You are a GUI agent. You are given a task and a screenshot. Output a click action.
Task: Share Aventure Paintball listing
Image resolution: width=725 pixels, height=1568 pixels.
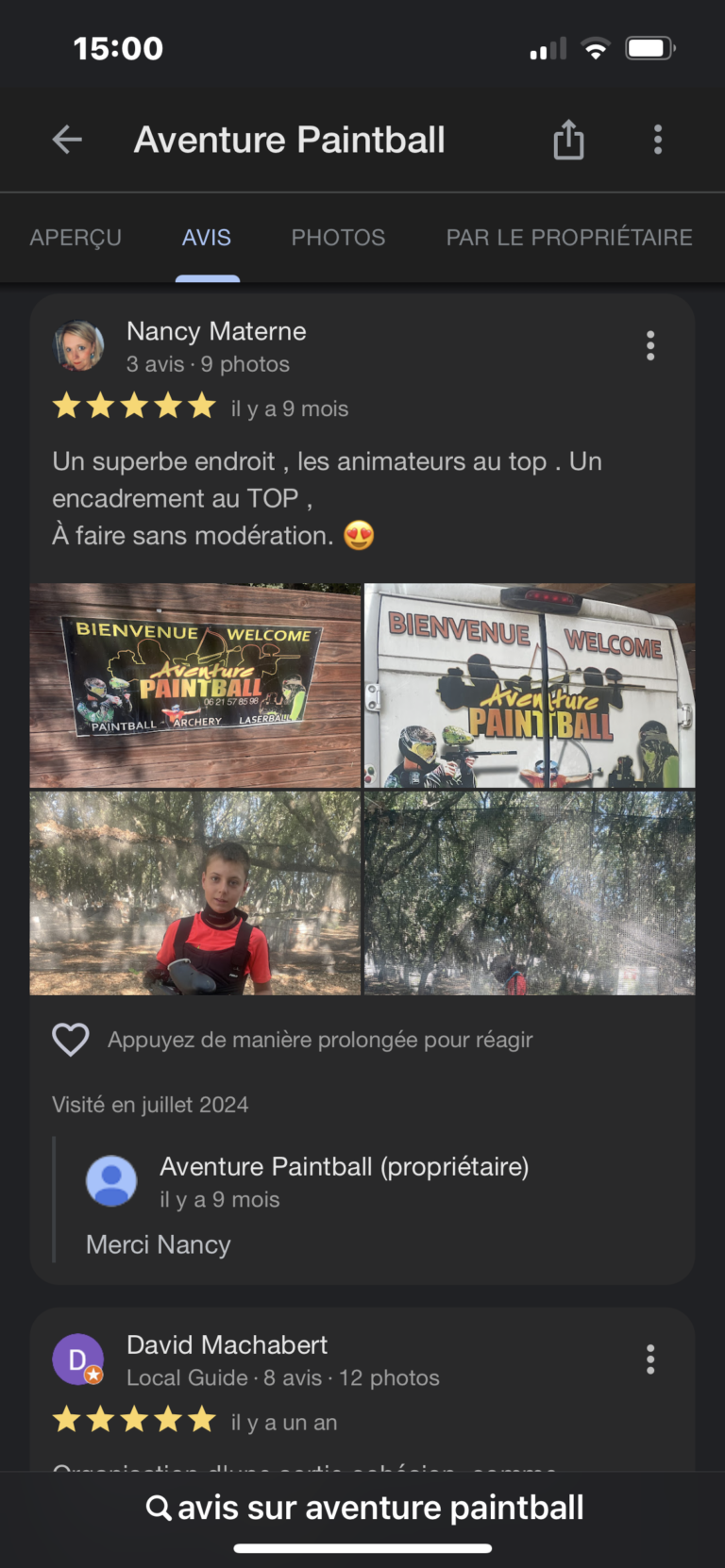click(x=568, y=140)
